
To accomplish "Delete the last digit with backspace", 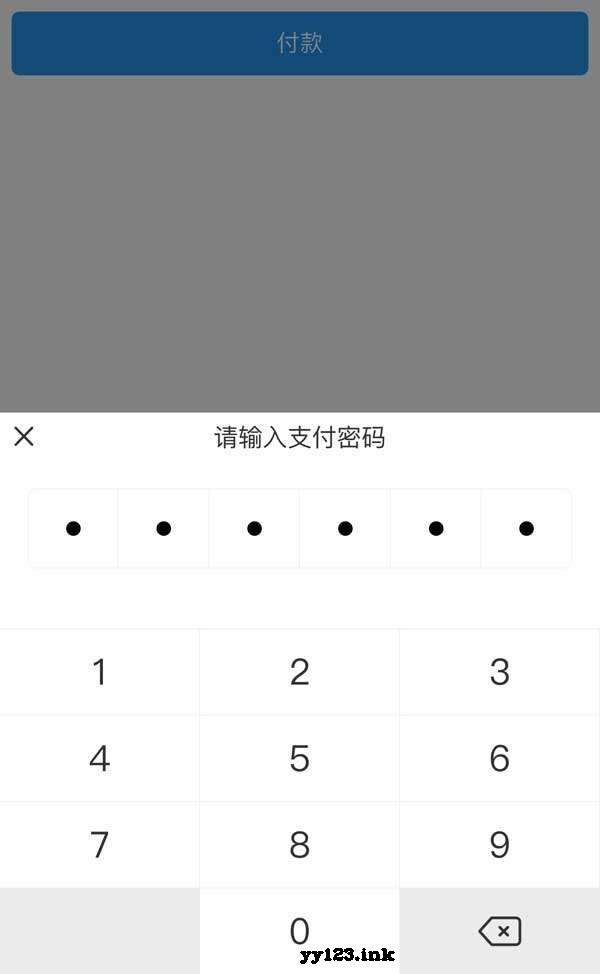I will pos(499,931).
